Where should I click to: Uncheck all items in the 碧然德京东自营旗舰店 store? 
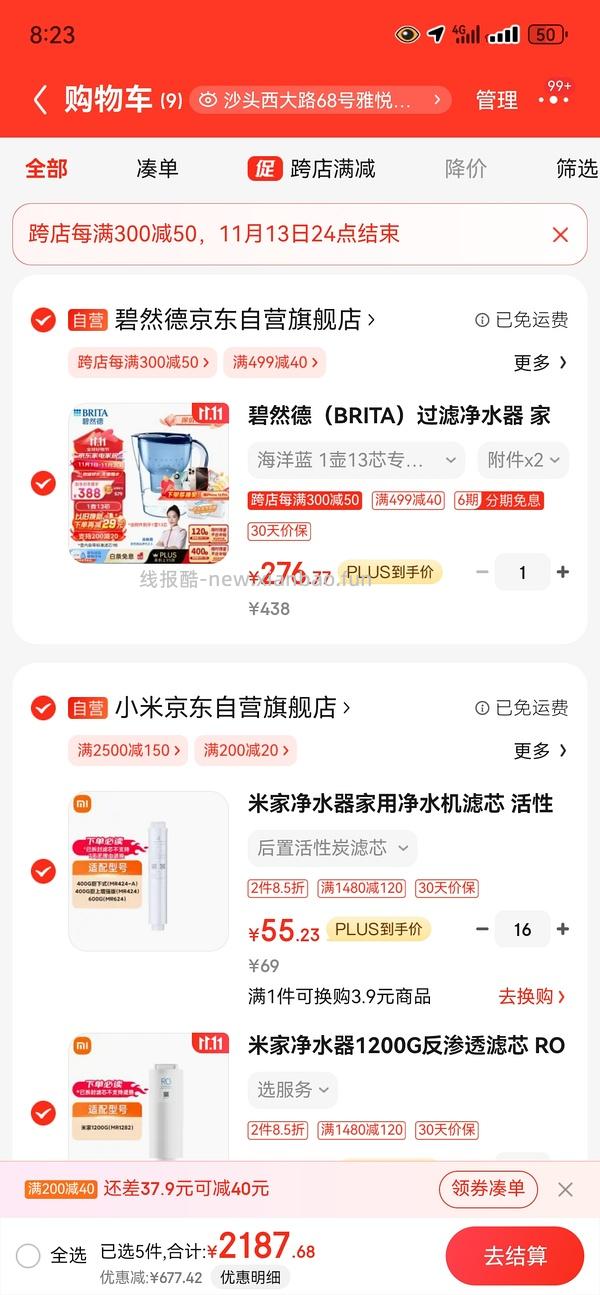click(43, 320)
